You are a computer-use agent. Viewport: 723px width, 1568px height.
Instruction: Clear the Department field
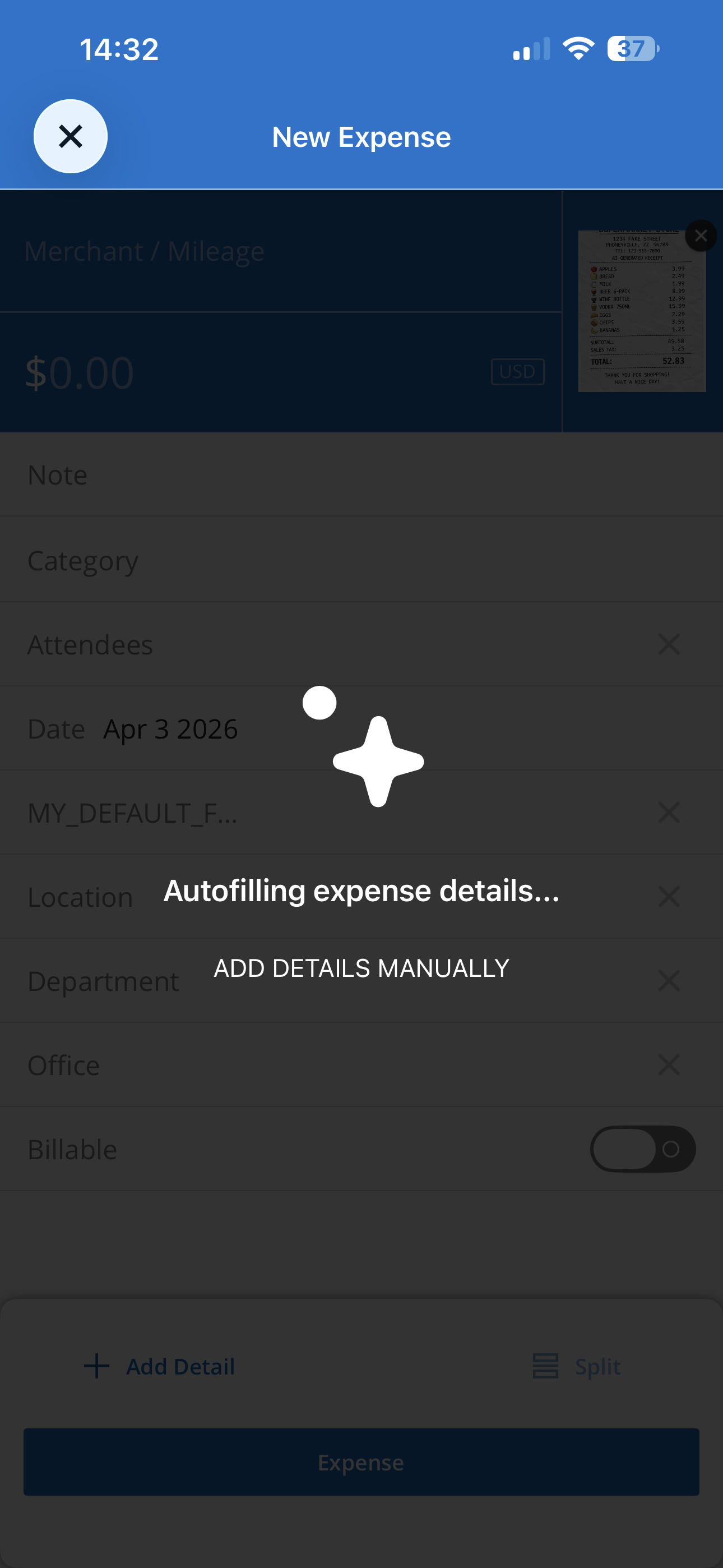669,981
